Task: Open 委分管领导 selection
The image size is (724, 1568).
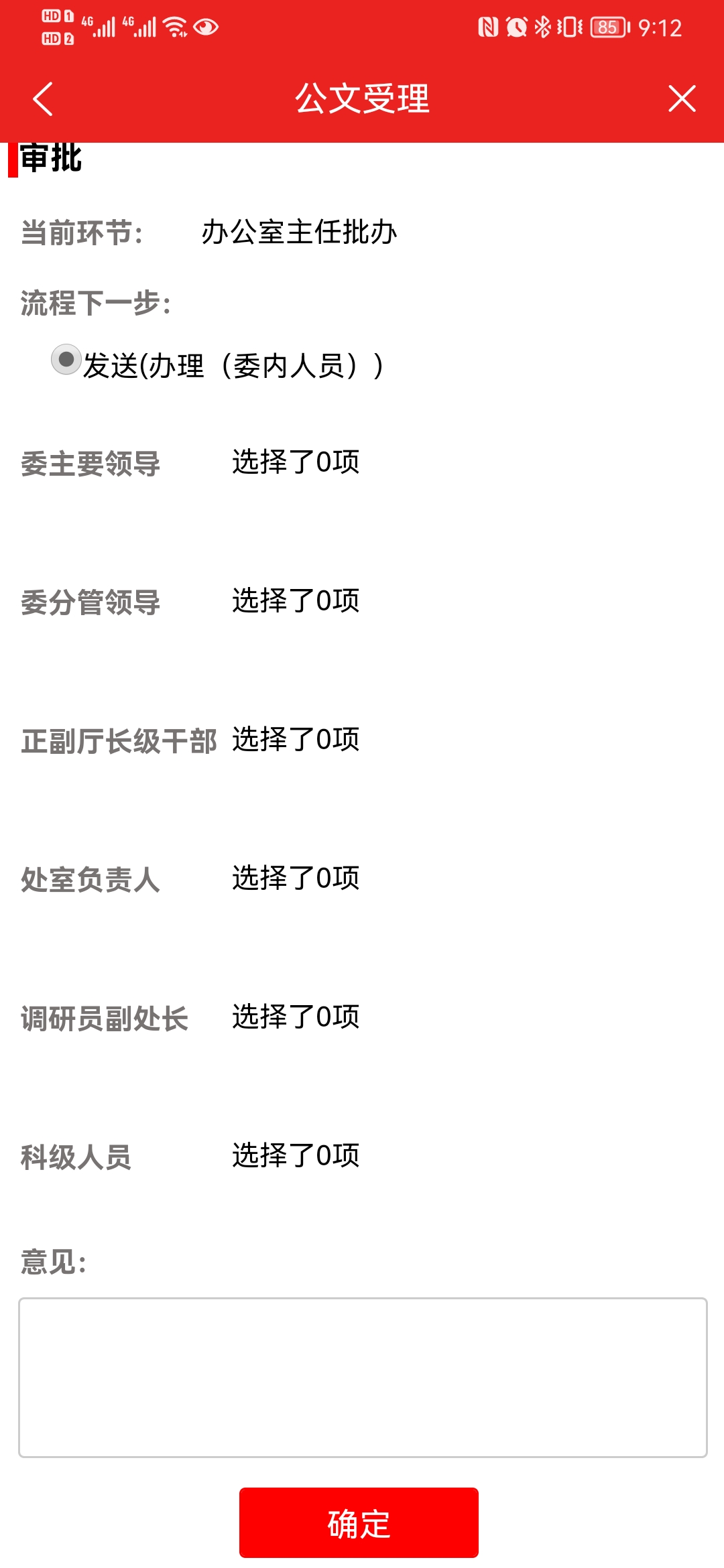Action: point(296,601)
